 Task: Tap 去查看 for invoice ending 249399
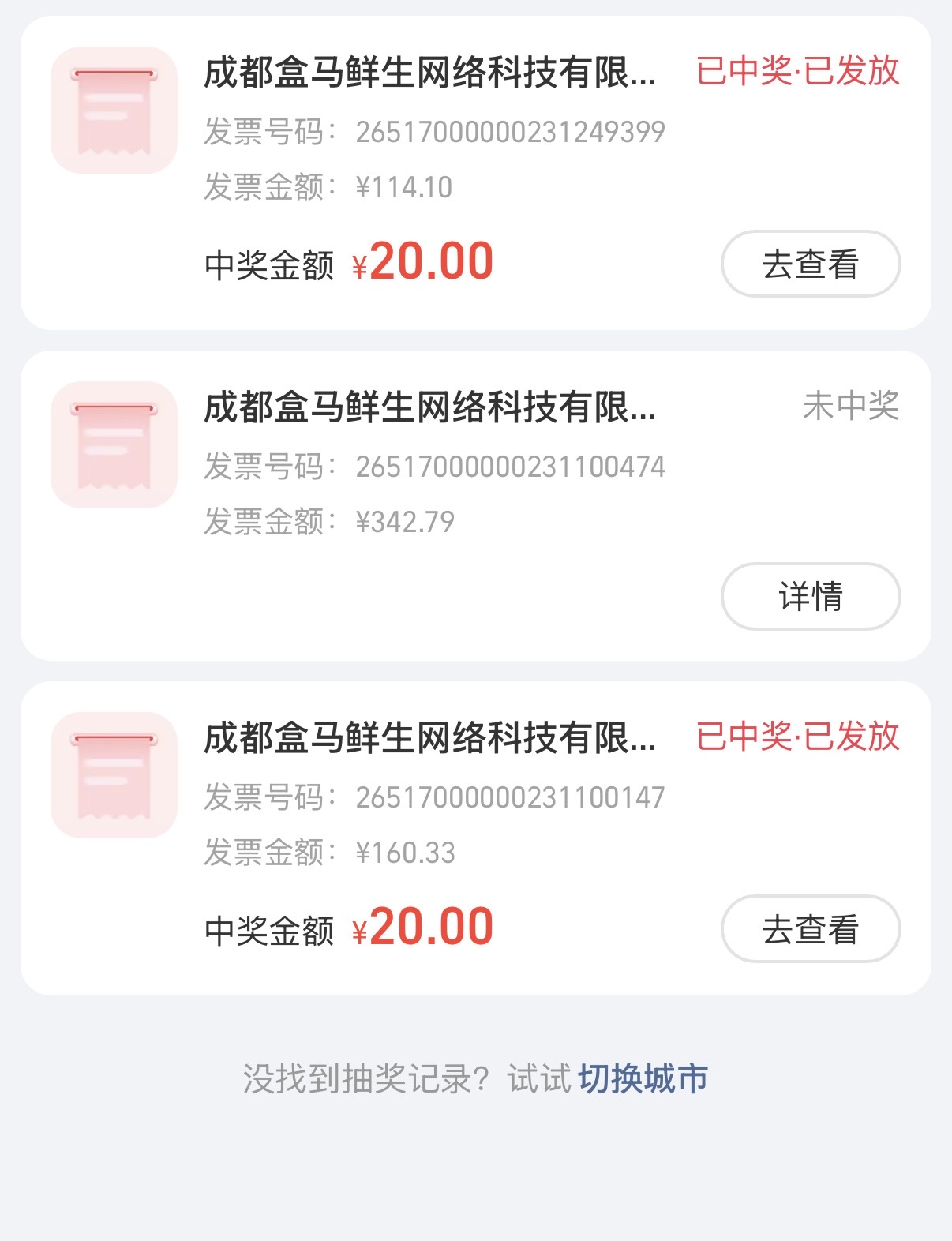810,264
